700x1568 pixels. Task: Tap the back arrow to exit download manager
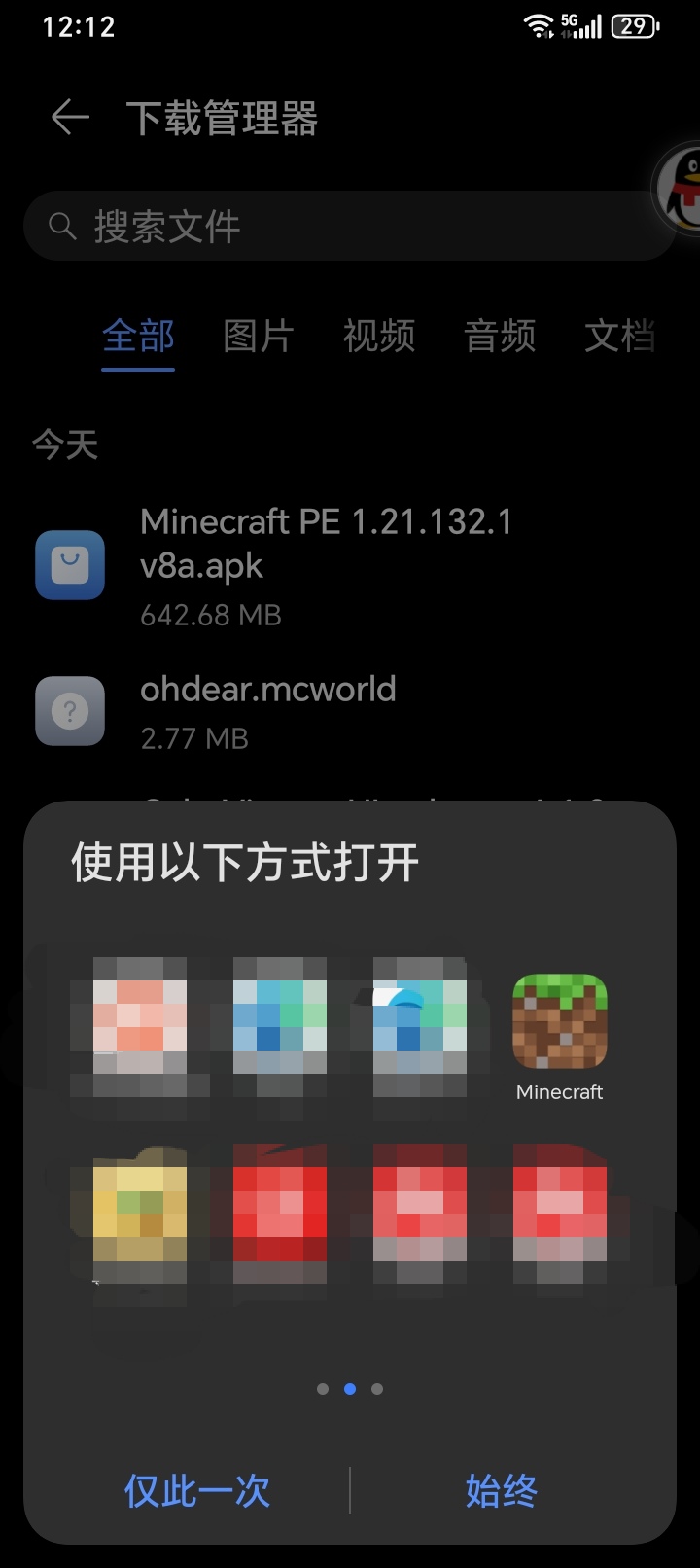[x=68, y=117]
